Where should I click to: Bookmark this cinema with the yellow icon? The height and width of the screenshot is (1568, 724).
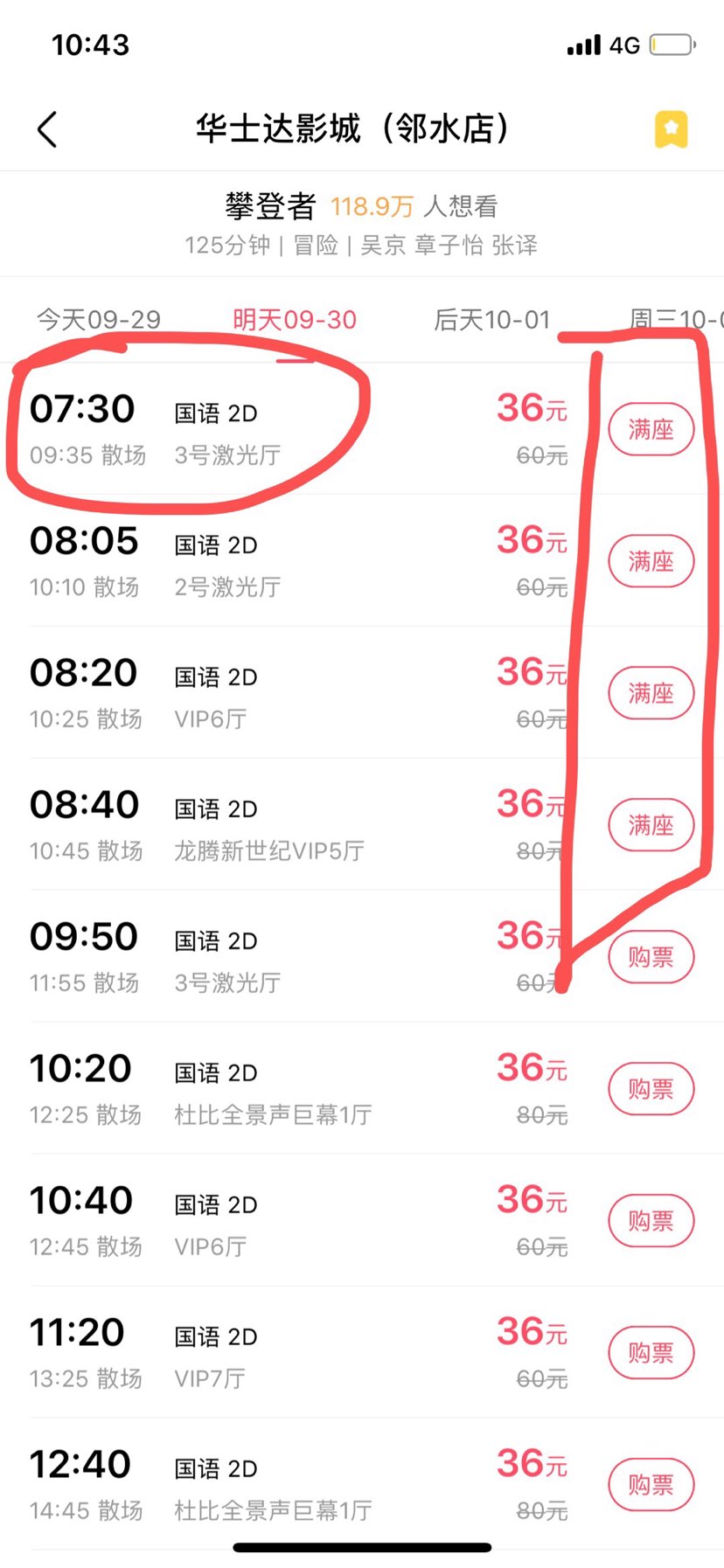[x=671, y=129]
